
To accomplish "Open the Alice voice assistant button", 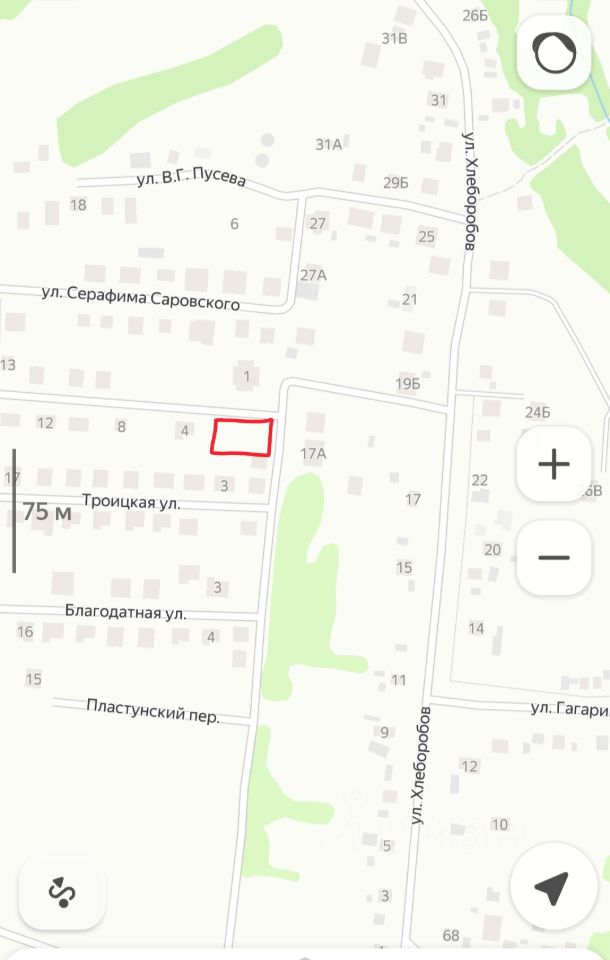I will coord(555,53).
